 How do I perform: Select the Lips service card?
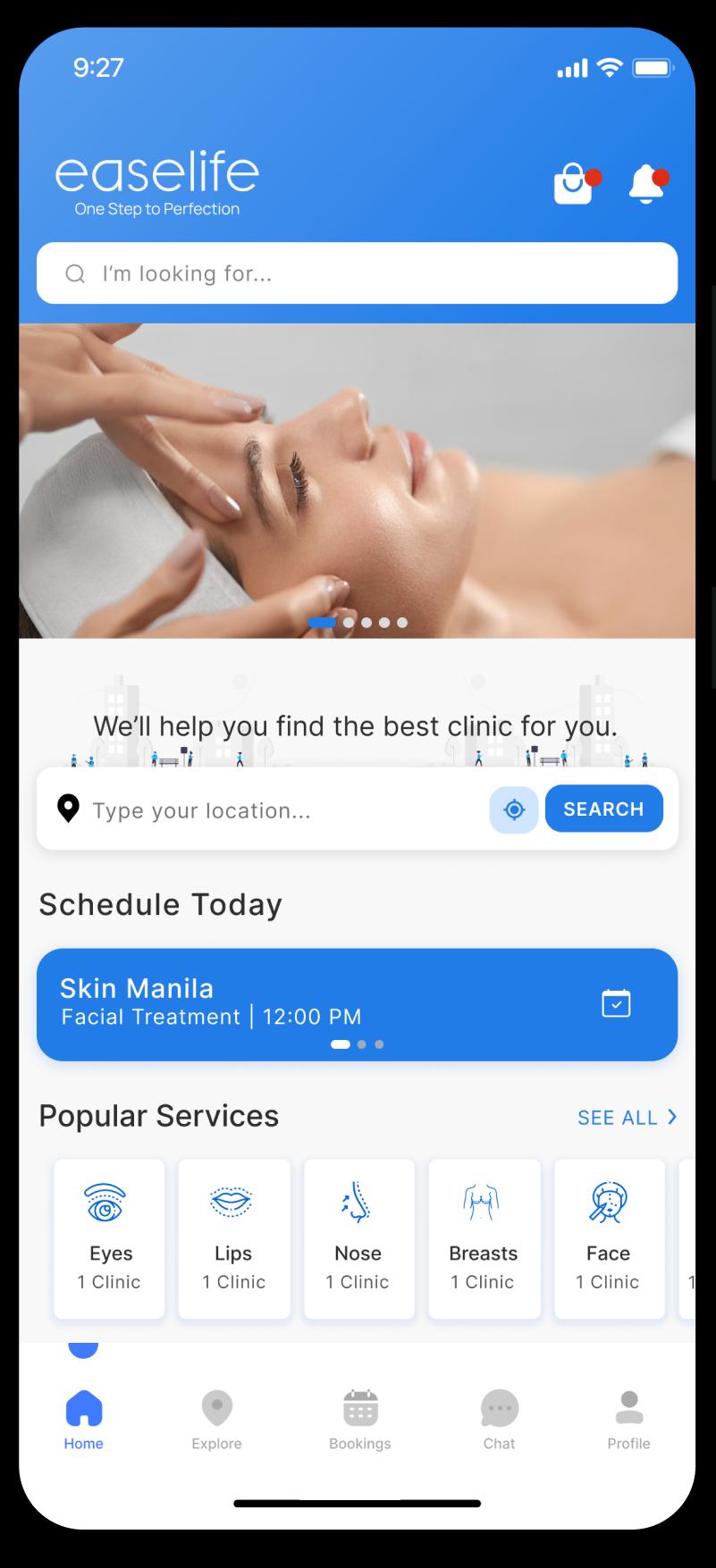(233, 1238)
